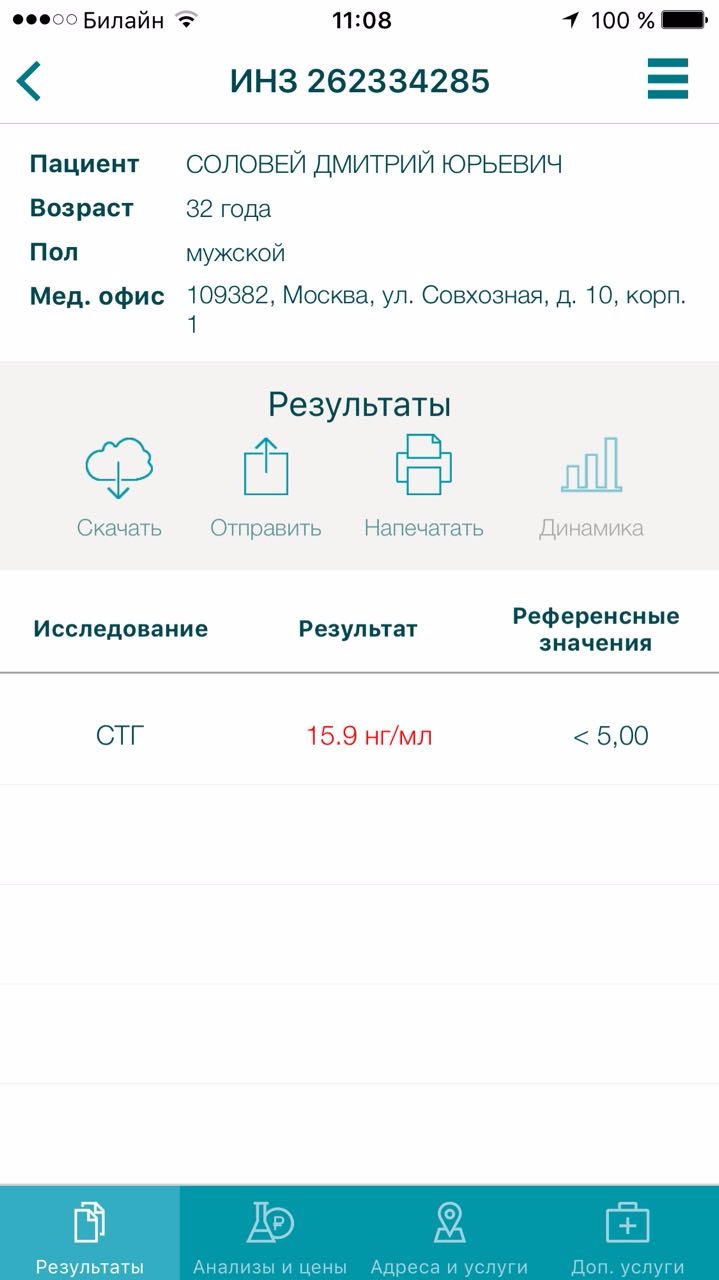Go to the Доп. услуги tab
719x1280 pixels.
pyautogui.click(x=628, y=1236)
